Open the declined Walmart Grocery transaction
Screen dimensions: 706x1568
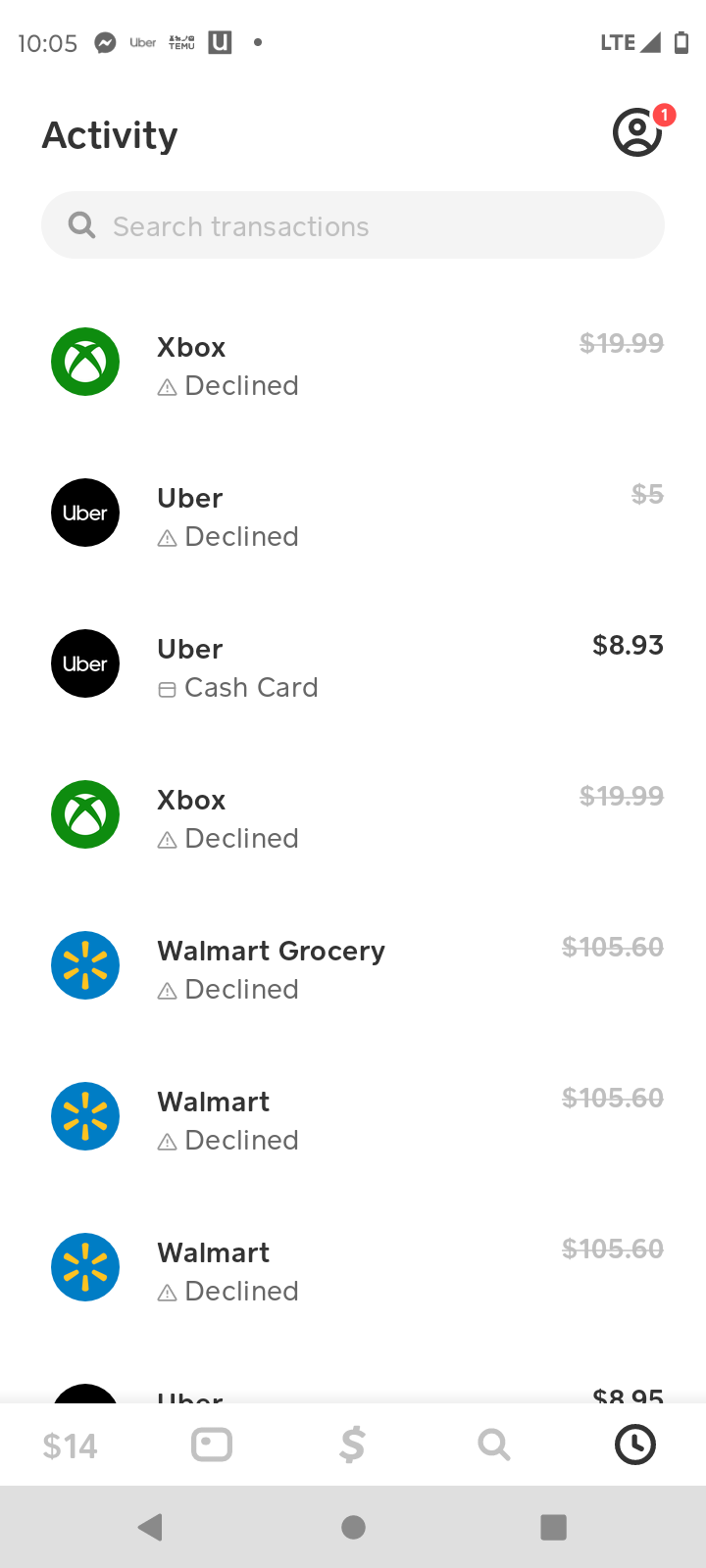(x=353, y=967)
